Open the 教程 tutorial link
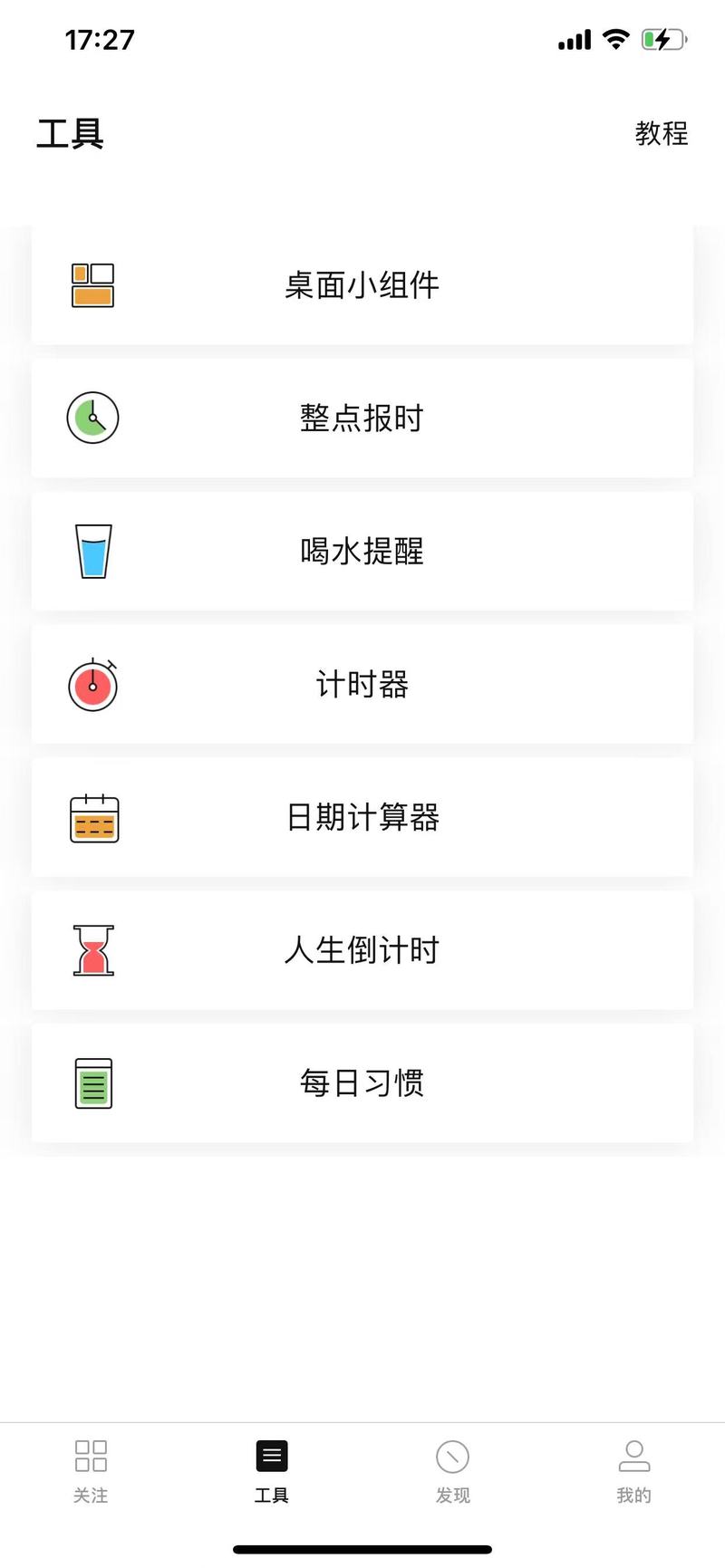Screen dimensions: 725x1568 [x=661, y=134]
